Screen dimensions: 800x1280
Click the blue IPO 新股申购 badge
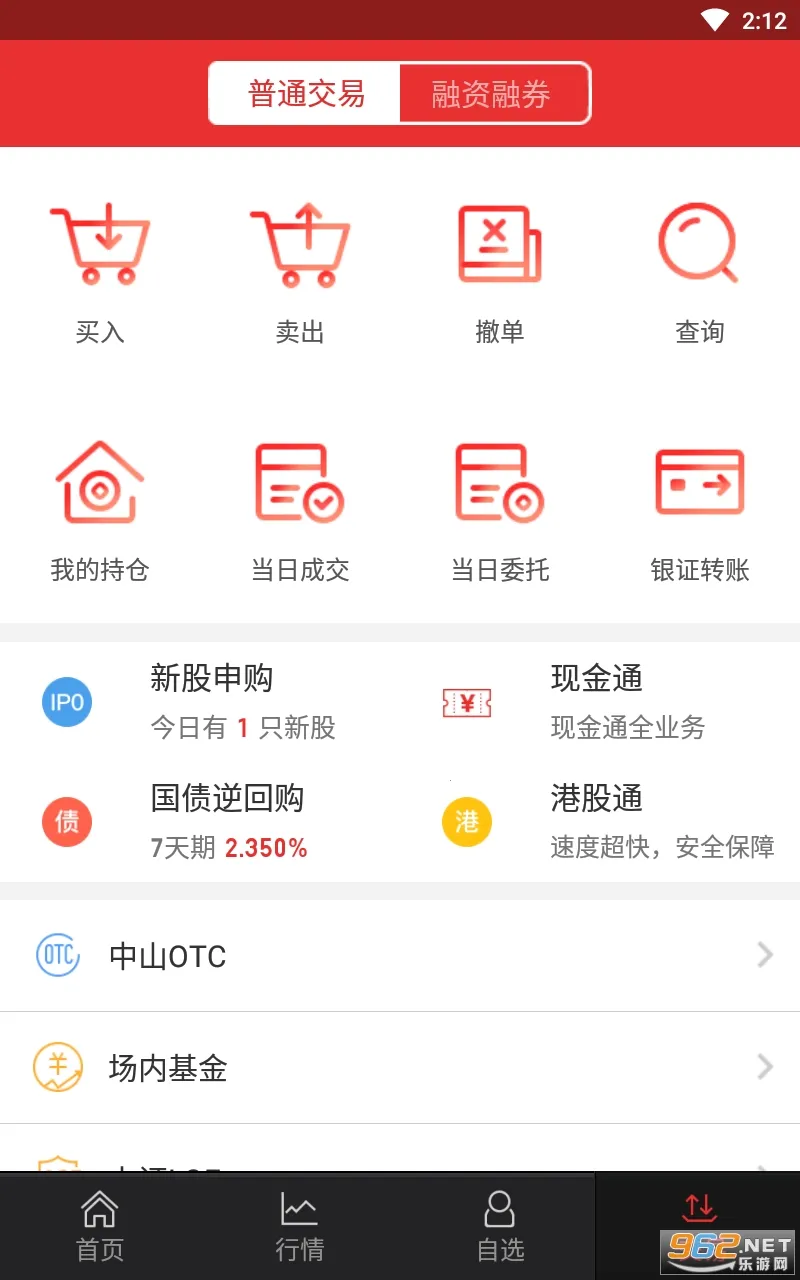click(x=66, y=702)
